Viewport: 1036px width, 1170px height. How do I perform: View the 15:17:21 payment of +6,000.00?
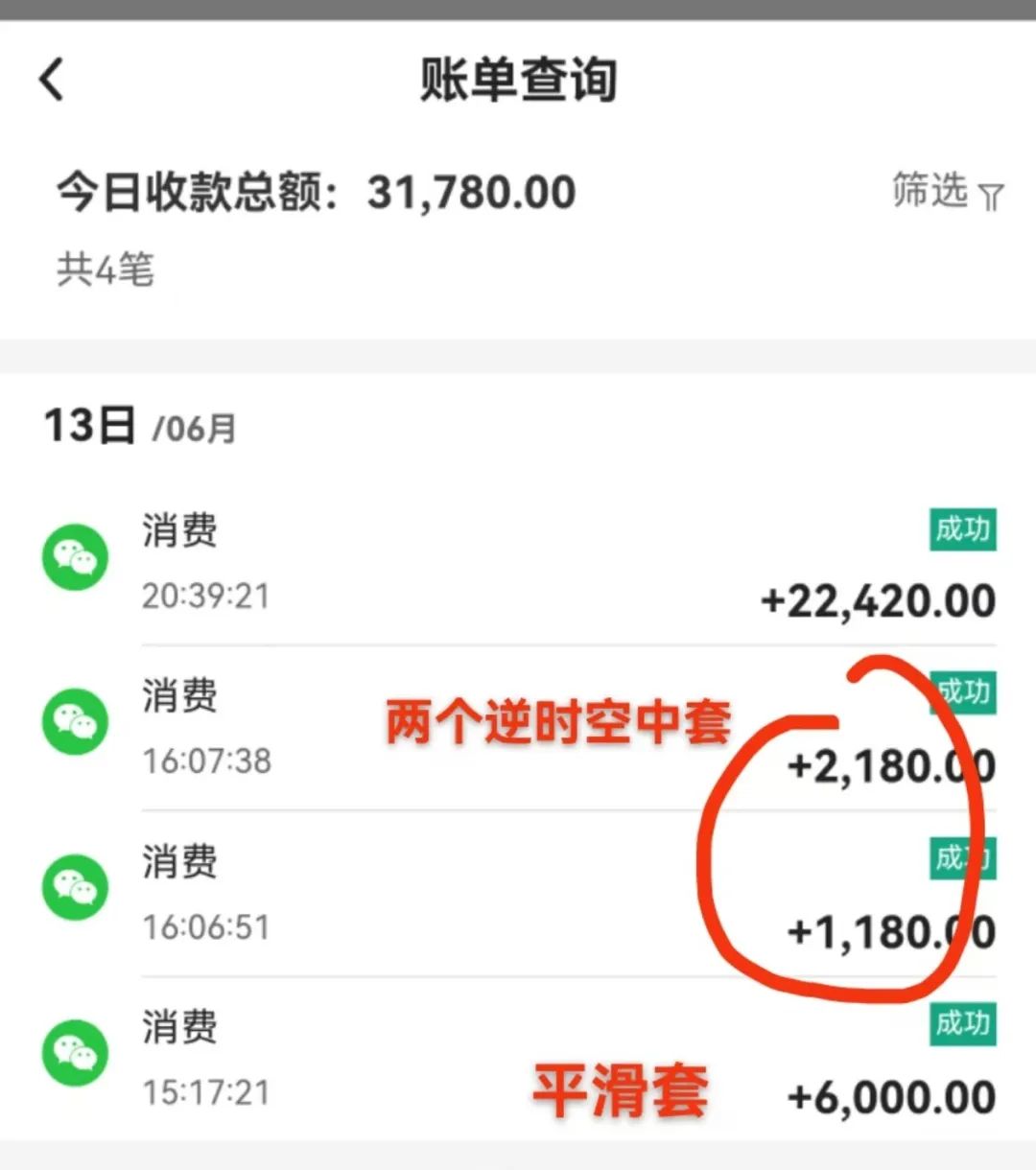click(518, 1060)
